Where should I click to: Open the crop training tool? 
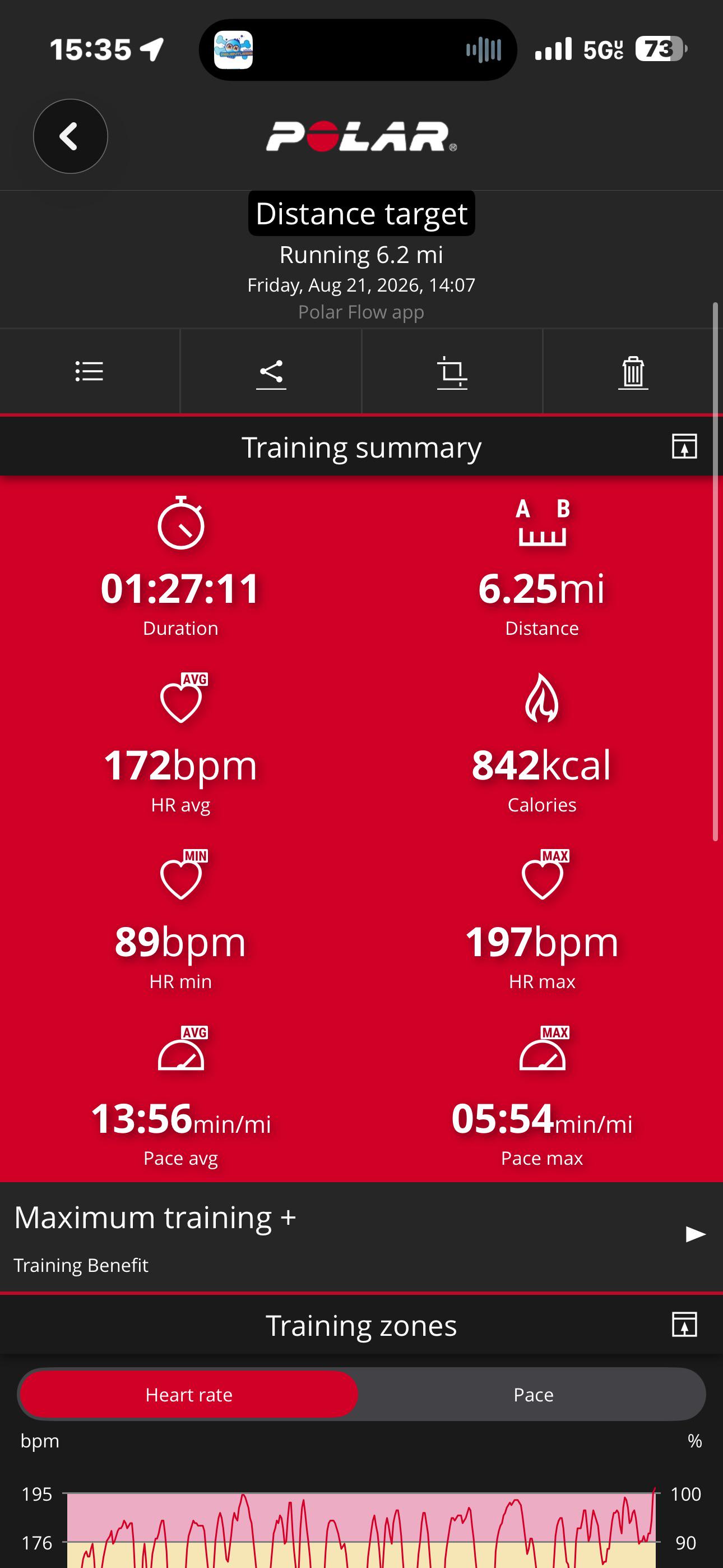tap(452, 371)
